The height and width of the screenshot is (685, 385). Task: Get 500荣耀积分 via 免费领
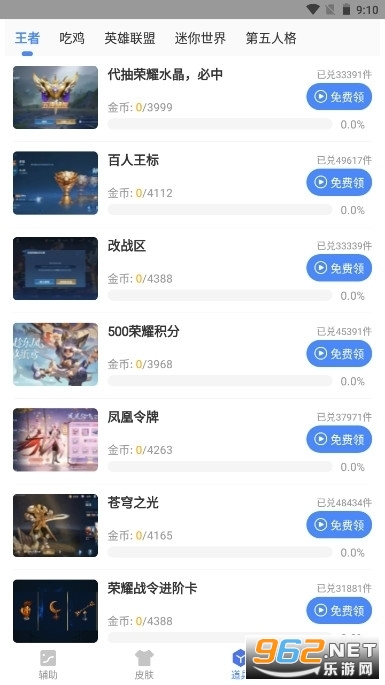pos(339,353)
